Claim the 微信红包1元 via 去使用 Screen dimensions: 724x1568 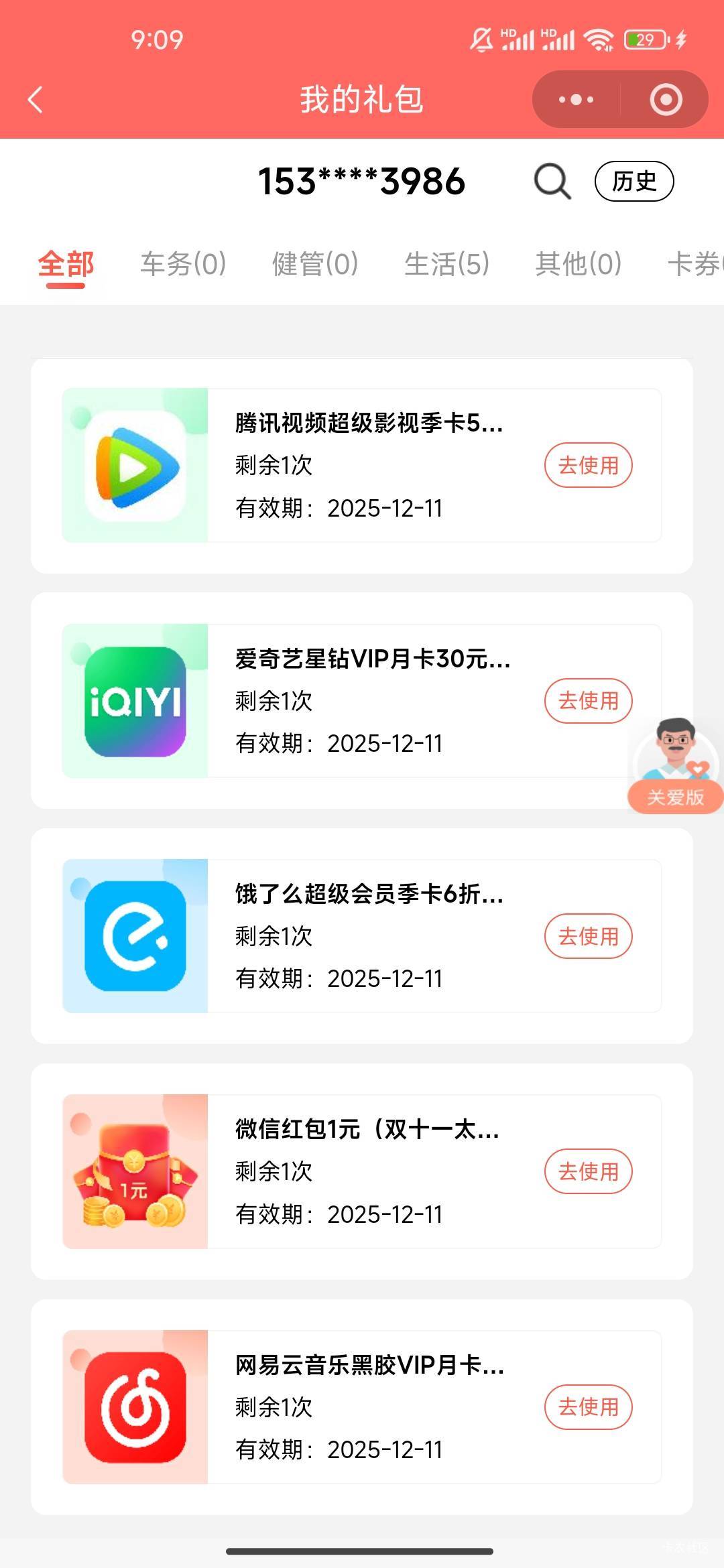(588, 1171)
